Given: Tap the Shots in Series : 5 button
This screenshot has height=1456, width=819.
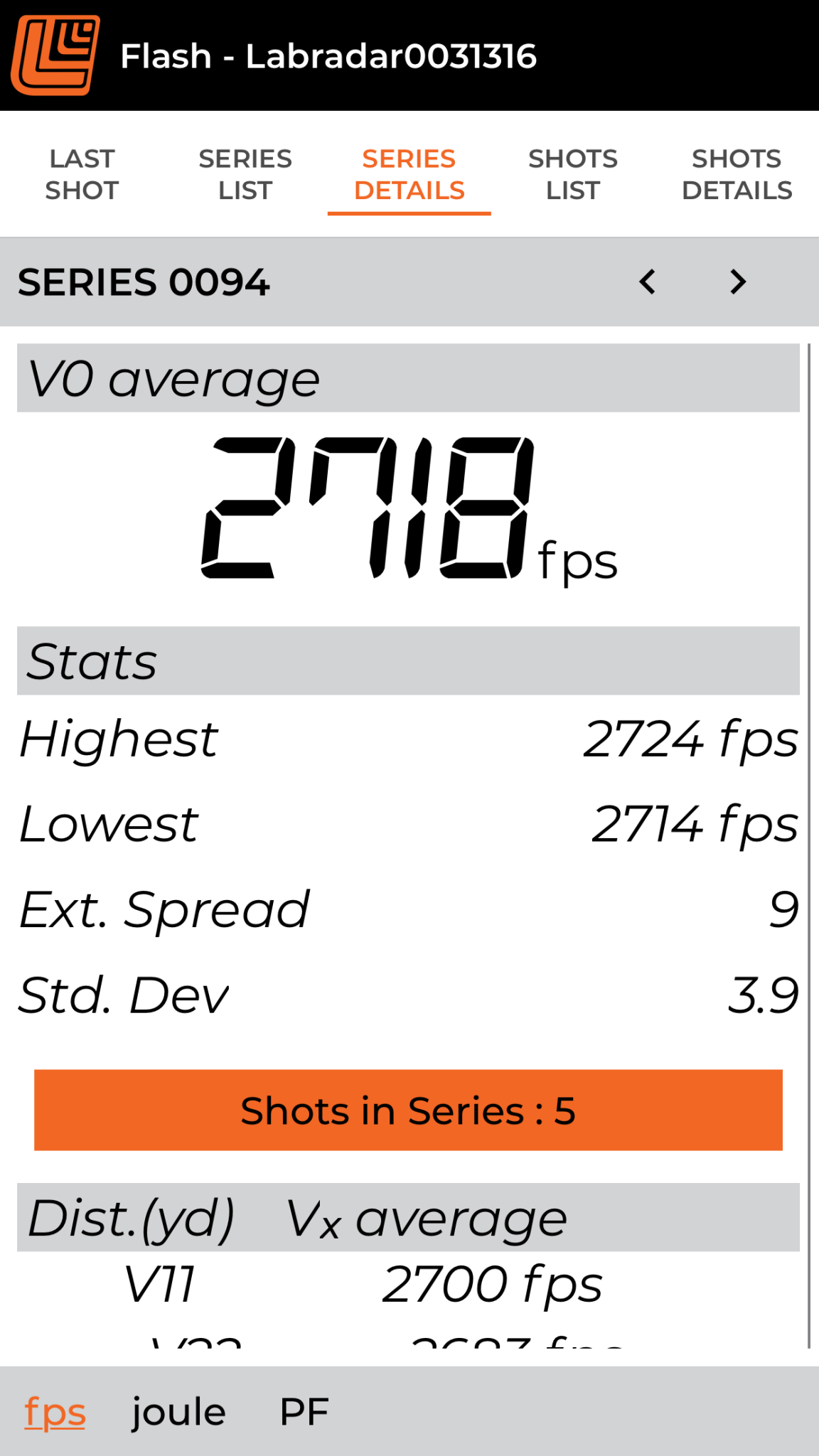Looking at the screenshot, I should click(x=408, y=1110).
